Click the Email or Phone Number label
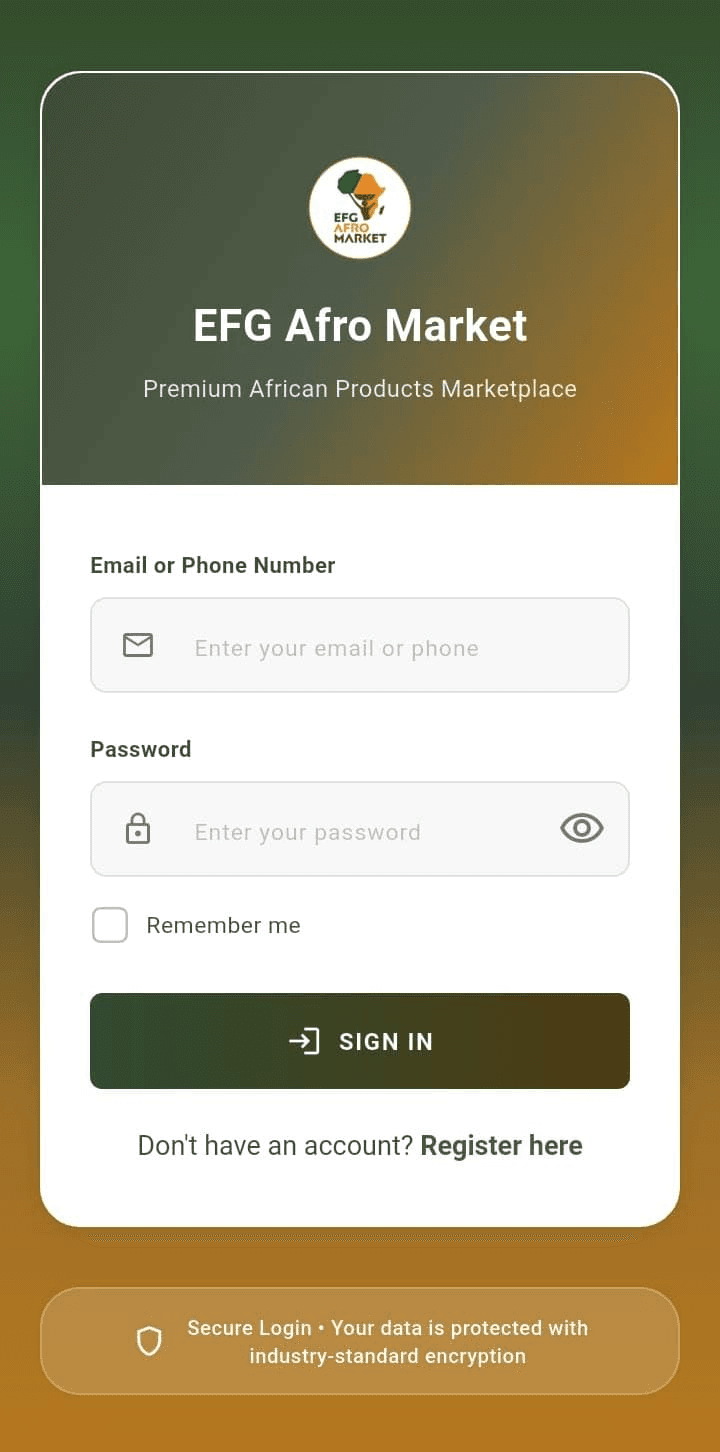 pyautogui.click(x=212, y=565)
